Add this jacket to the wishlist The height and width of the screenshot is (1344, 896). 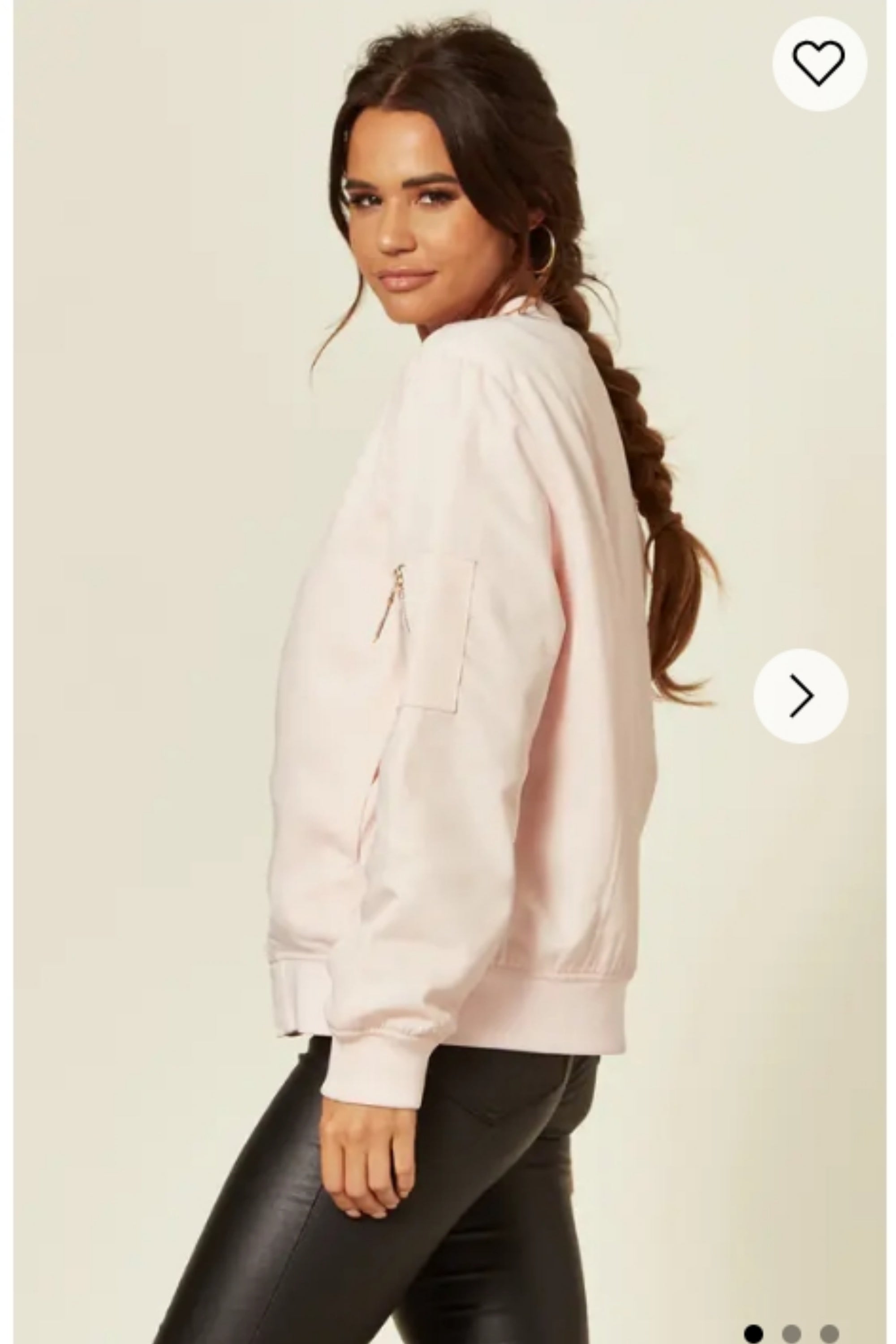[819, 64]
